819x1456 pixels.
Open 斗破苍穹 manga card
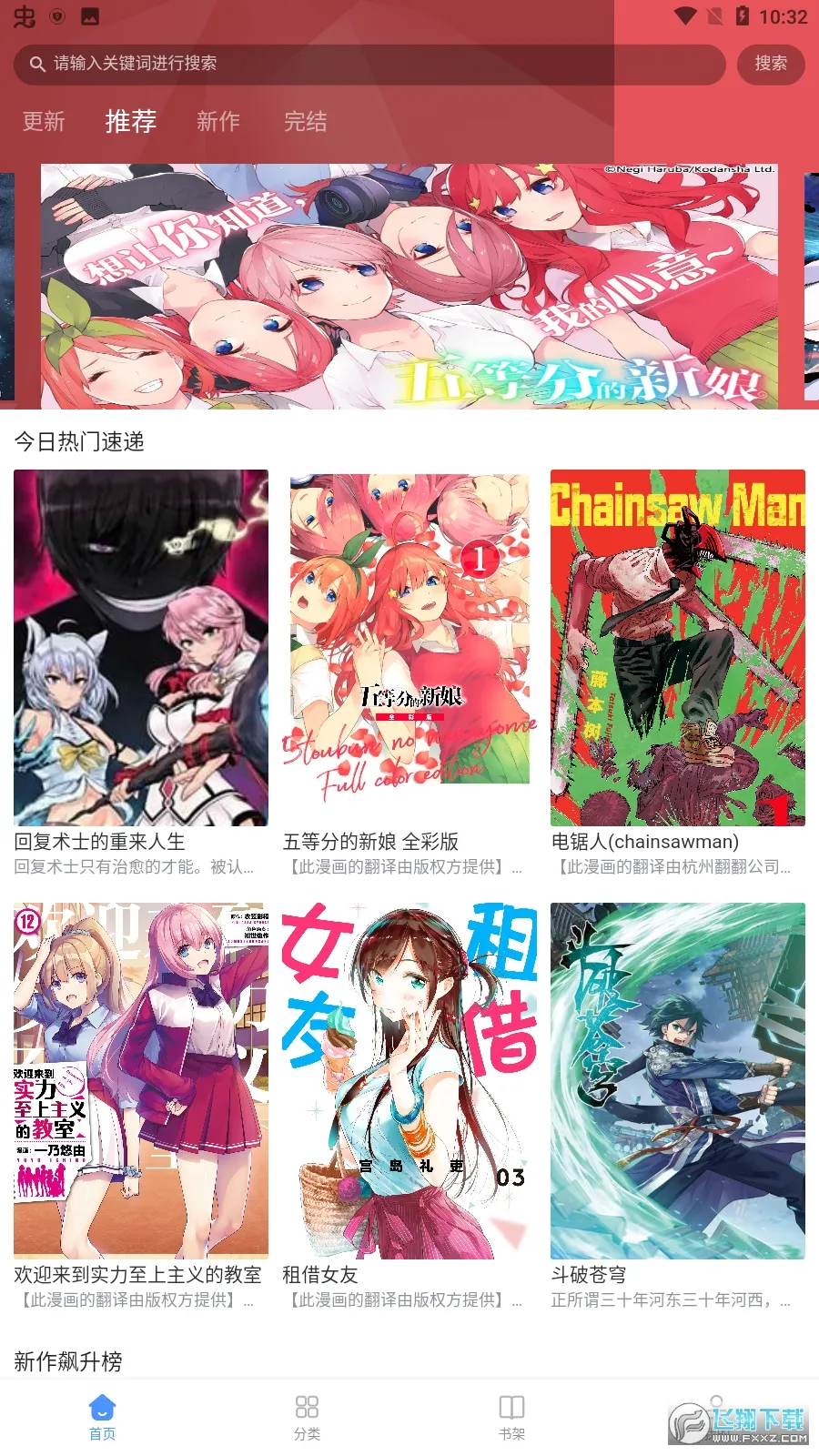coord(677,1081)
